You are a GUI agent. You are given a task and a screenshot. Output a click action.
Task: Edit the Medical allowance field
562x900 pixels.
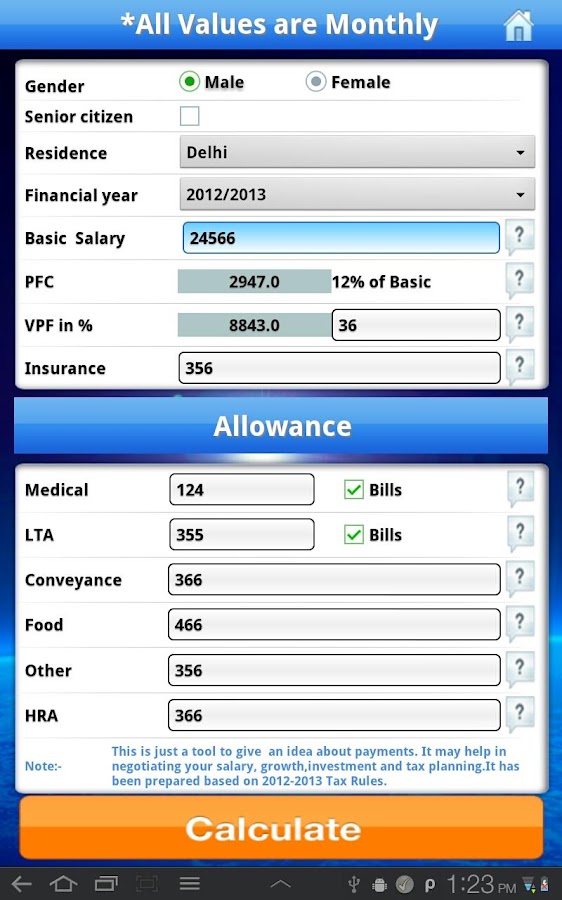click(x=242, y=490)
